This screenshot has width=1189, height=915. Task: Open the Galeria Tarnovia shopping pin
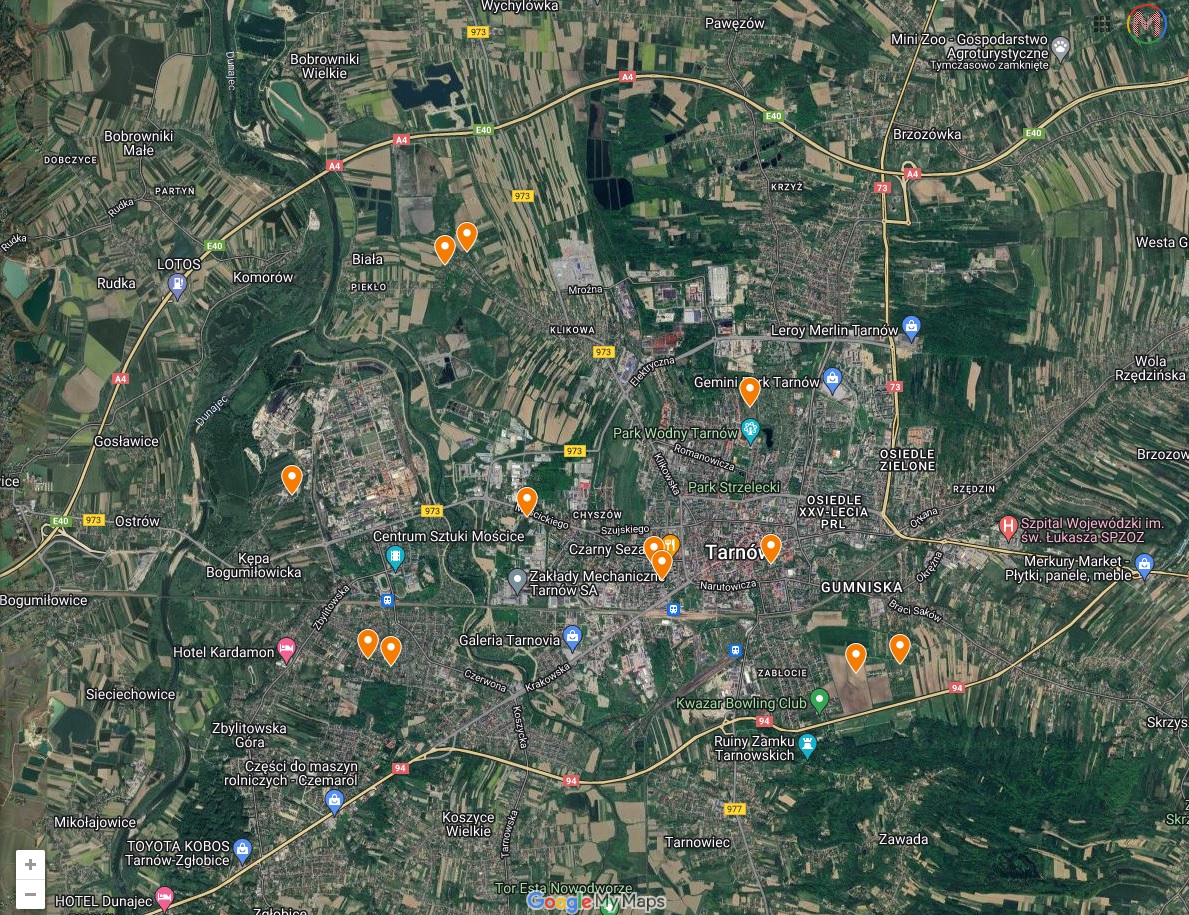pyautogui.click(x=572, y=636)
